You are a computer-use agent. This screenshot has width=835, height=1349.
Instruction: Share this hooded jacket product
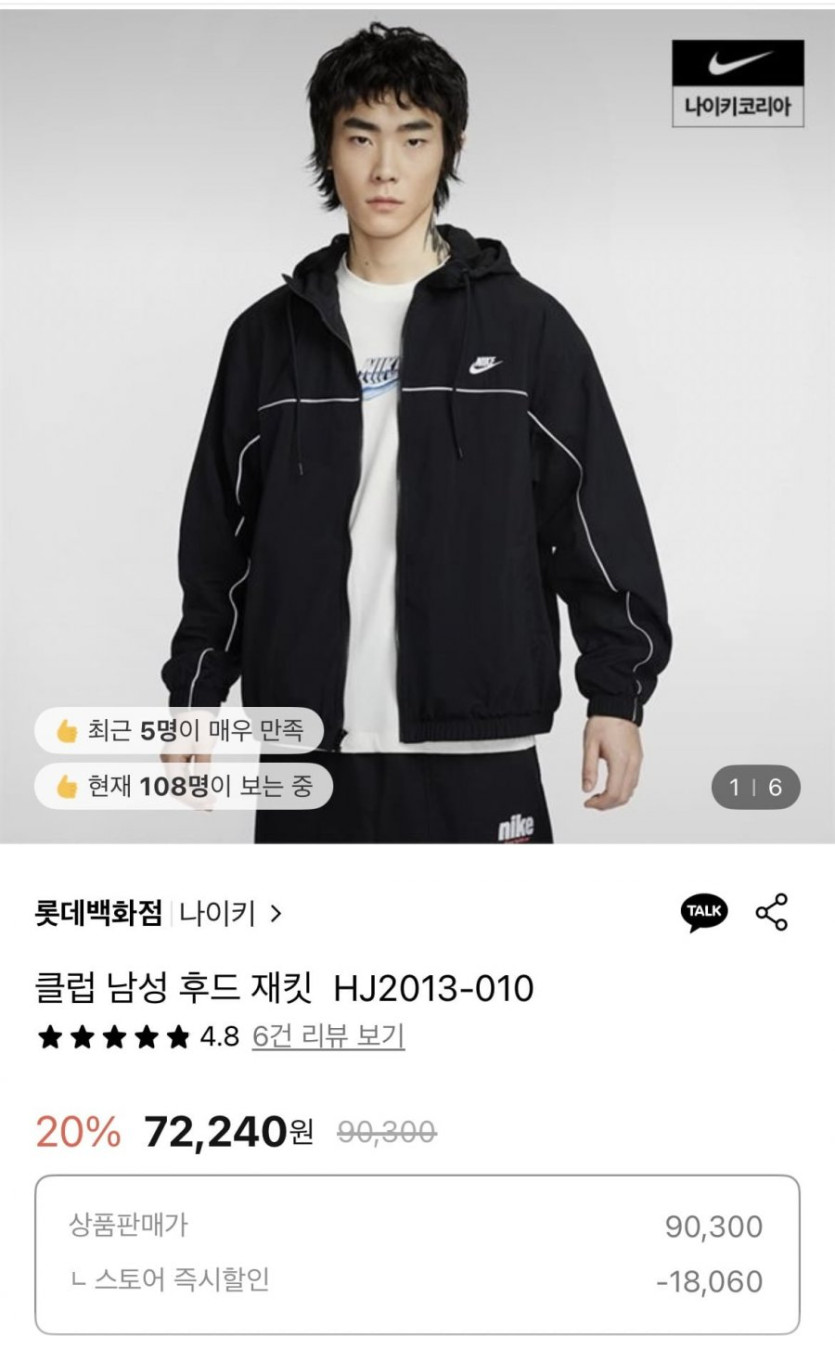772,912
